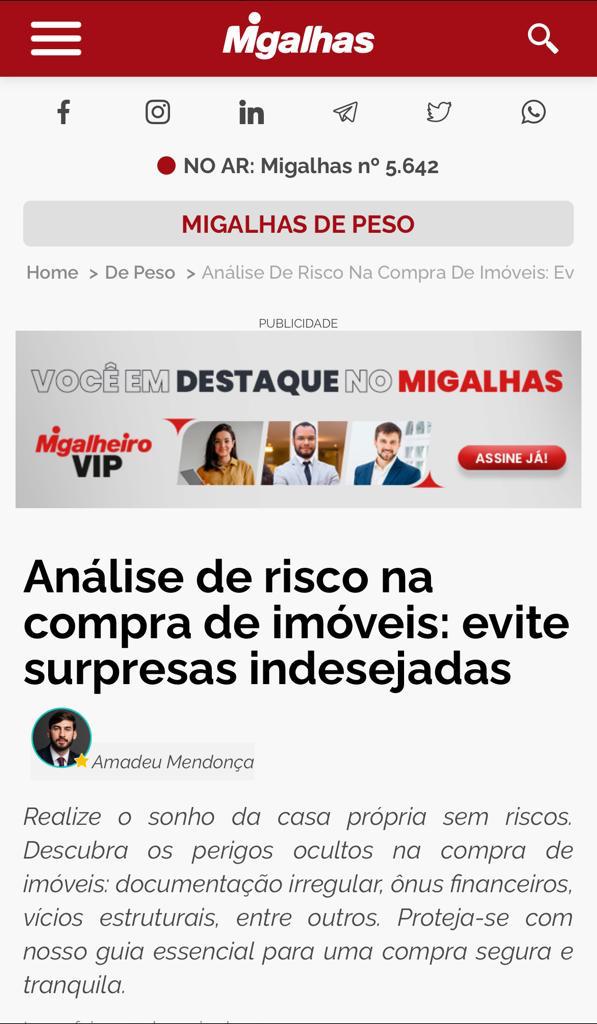Open the Migalhas de Peso section
This screenshot has height=1024, width=597.
298,224
